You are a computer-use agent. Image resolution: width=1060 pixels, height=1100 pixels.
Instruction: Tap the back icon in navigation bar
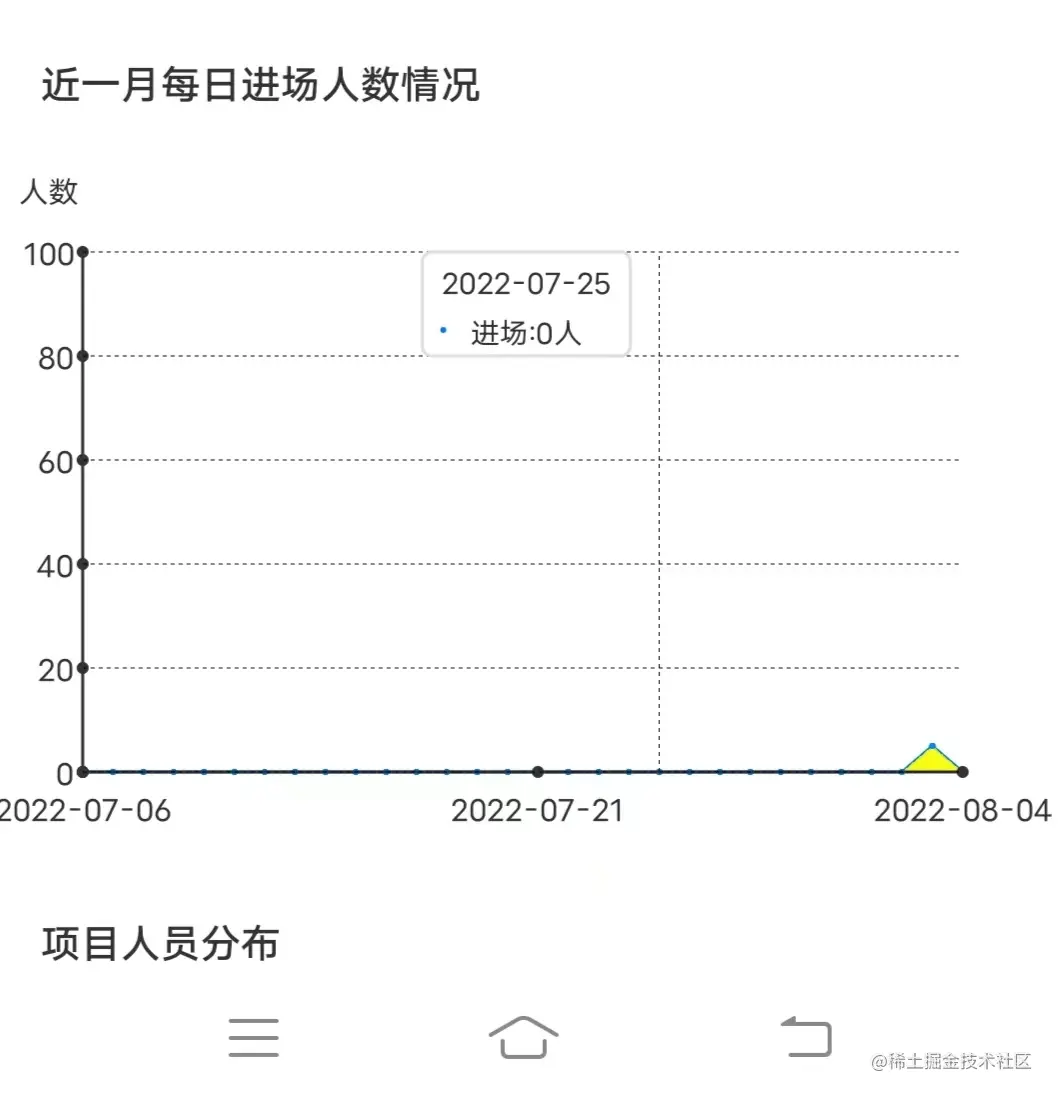tap(806, 1035)
